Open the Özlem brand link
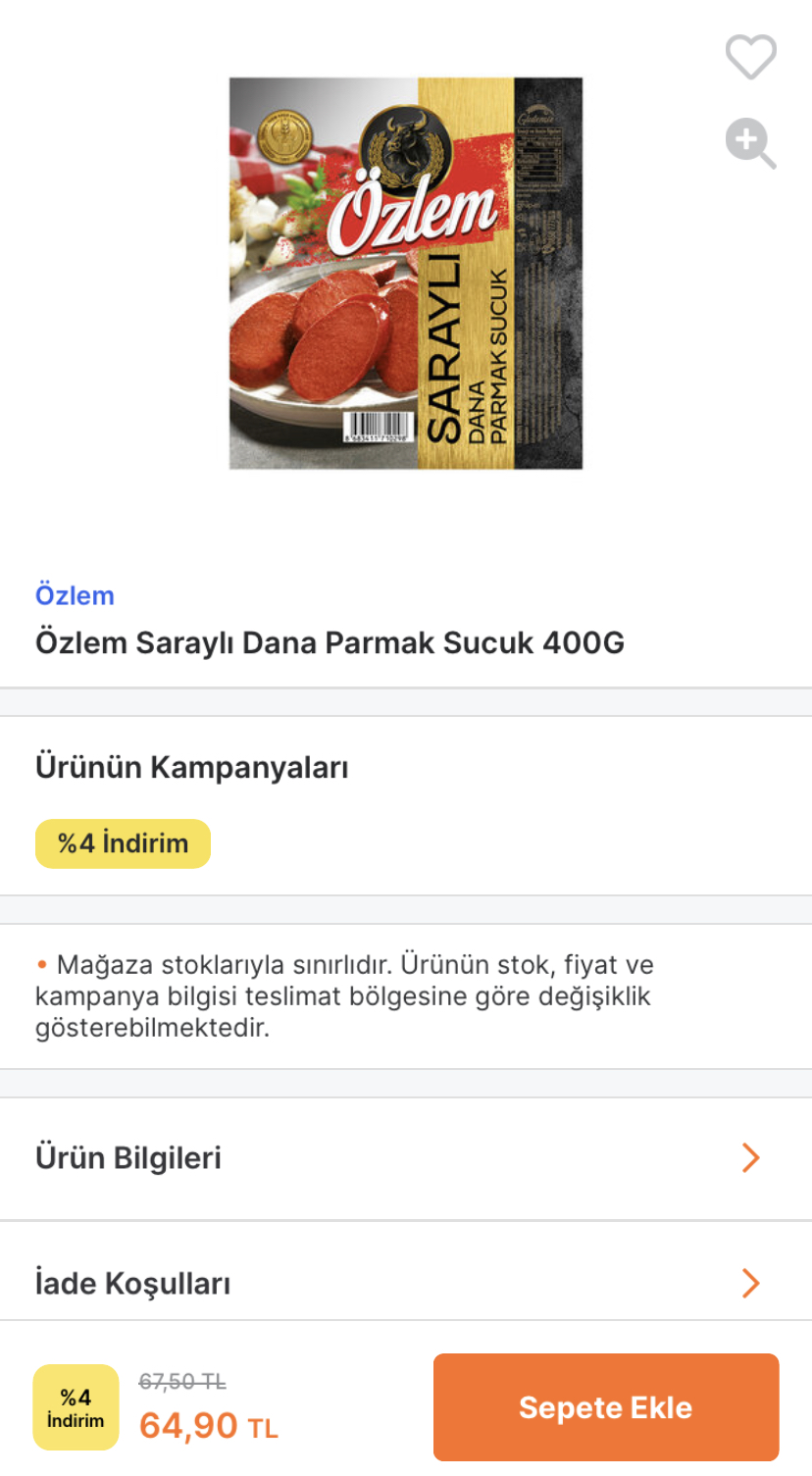This screenshot has width=812, height=1476. pyautogui.click(x=75, y=595)
